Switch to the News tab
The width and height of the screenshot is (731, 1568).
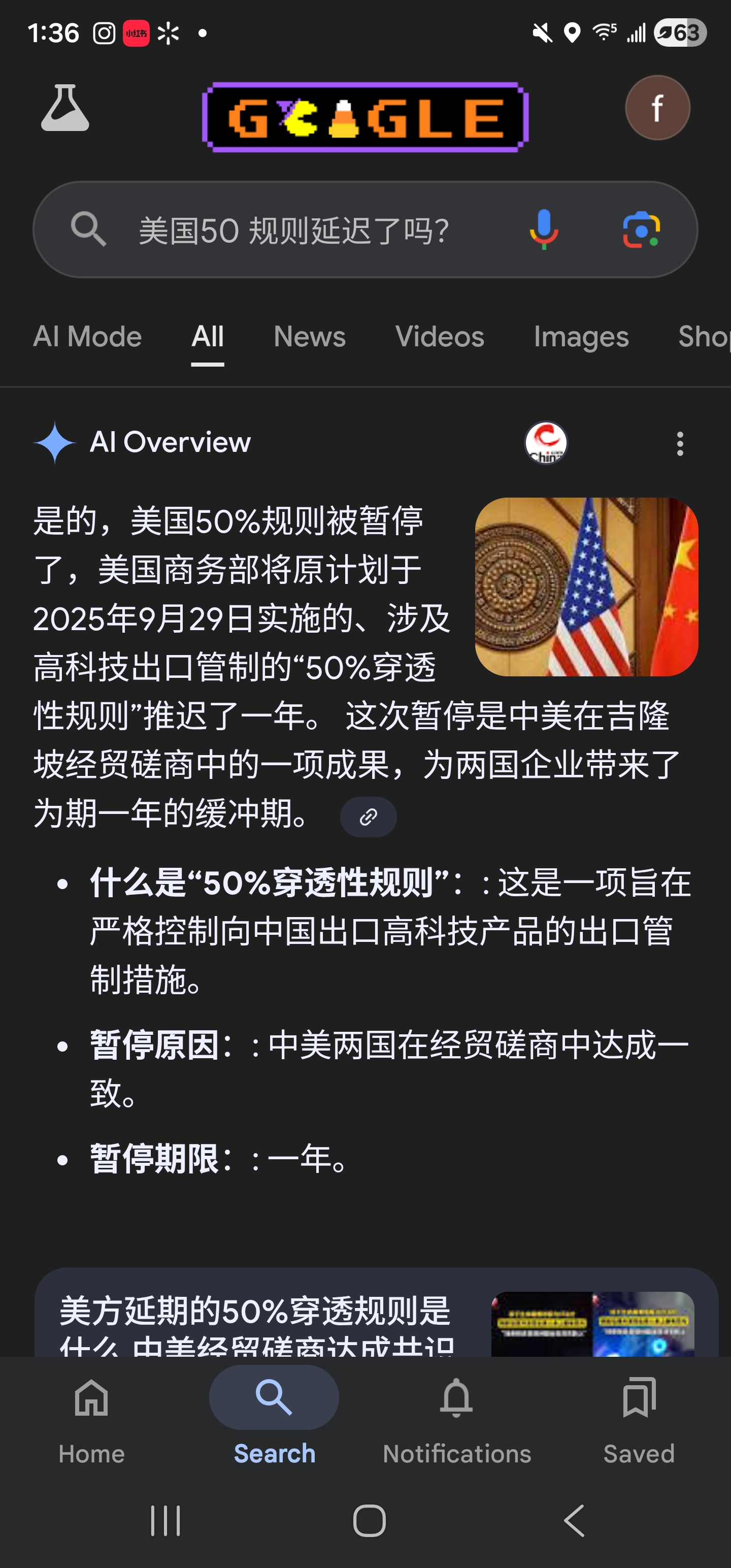coord(309,337)
